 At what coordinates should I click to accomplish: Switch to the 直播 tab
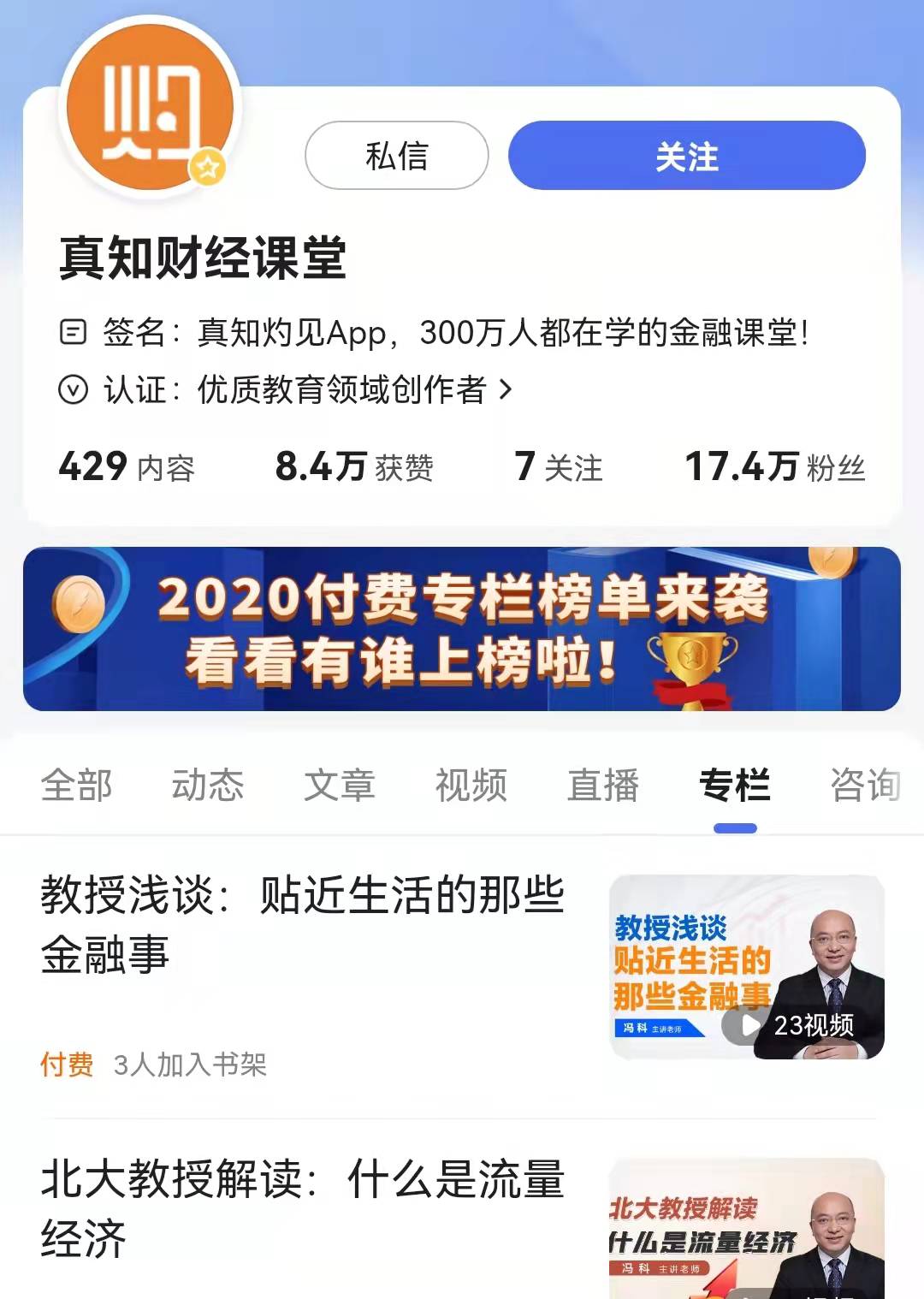tap(603, 785)
